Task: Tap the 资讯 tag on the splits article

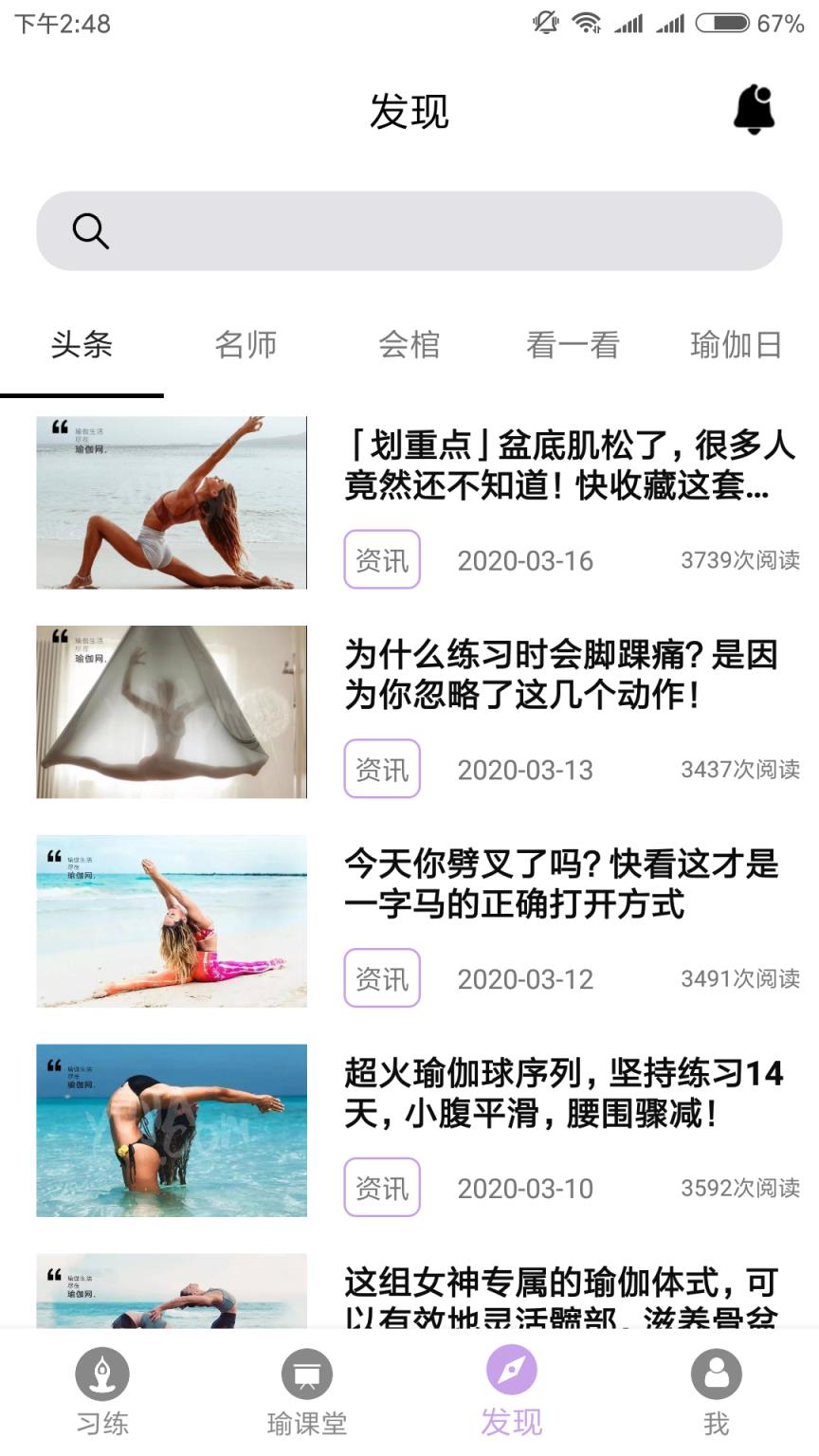Action: pos(381,977)
